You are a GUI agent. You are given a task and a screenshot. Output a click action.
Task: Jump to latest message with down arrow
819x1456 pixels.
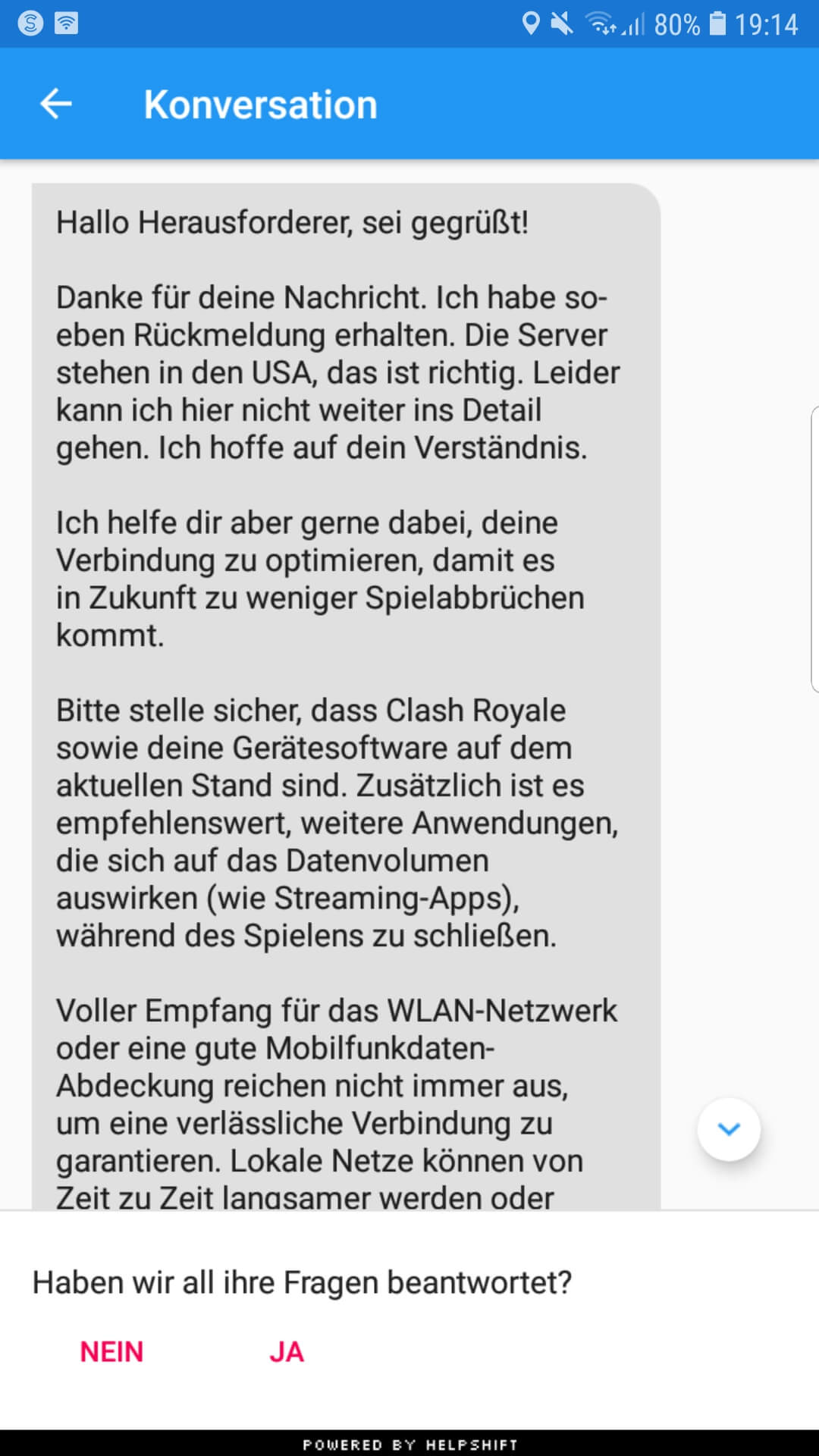pos(728,1129)
